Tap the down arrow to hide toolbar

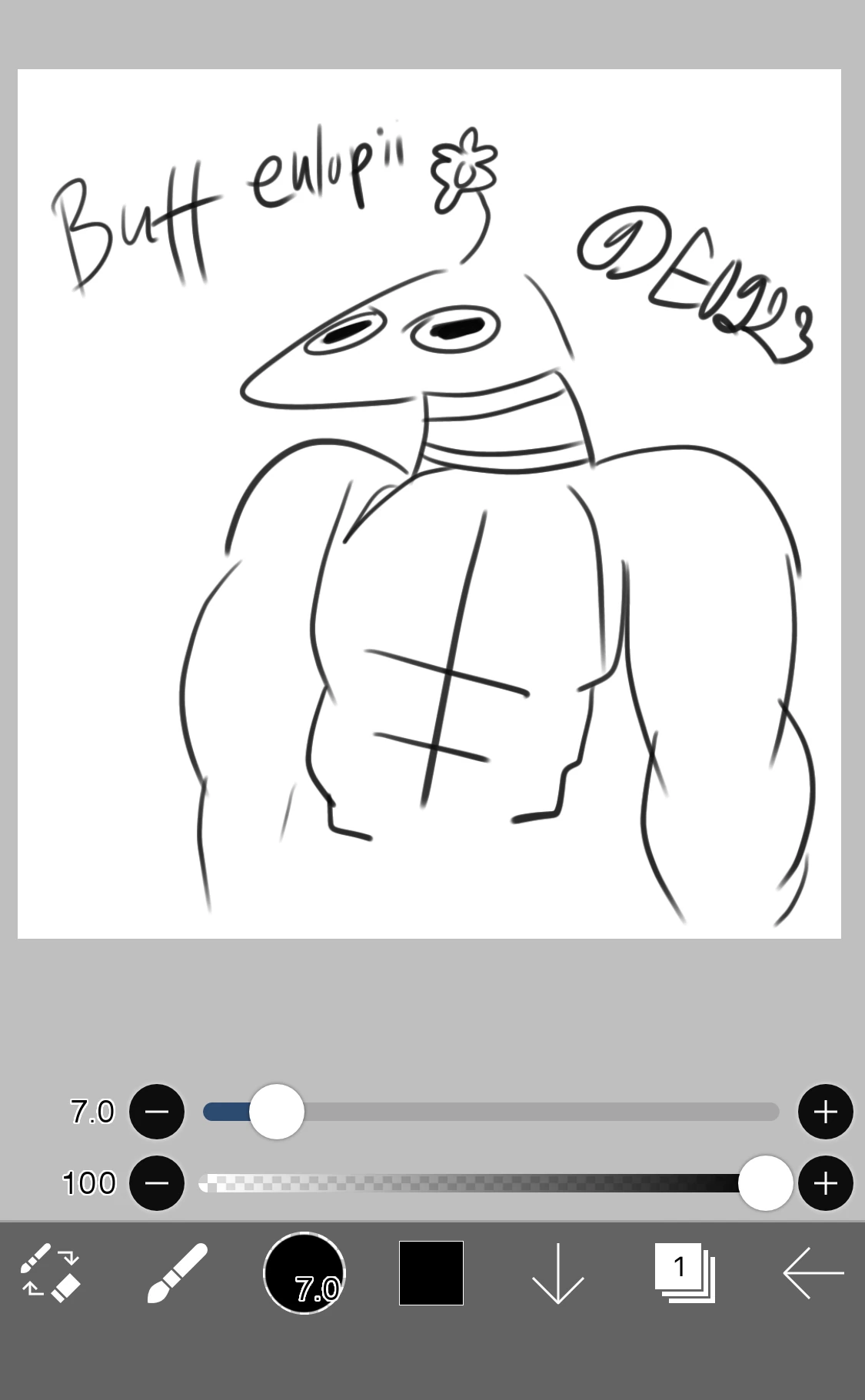(x=558, y=1273)
